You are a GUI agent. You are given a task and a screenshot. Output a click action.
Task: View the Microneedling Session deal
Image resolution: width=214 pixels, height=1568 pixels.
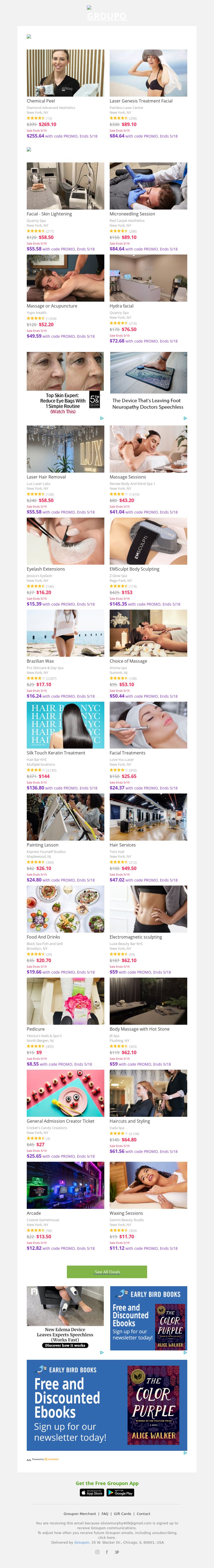(148, 186)
